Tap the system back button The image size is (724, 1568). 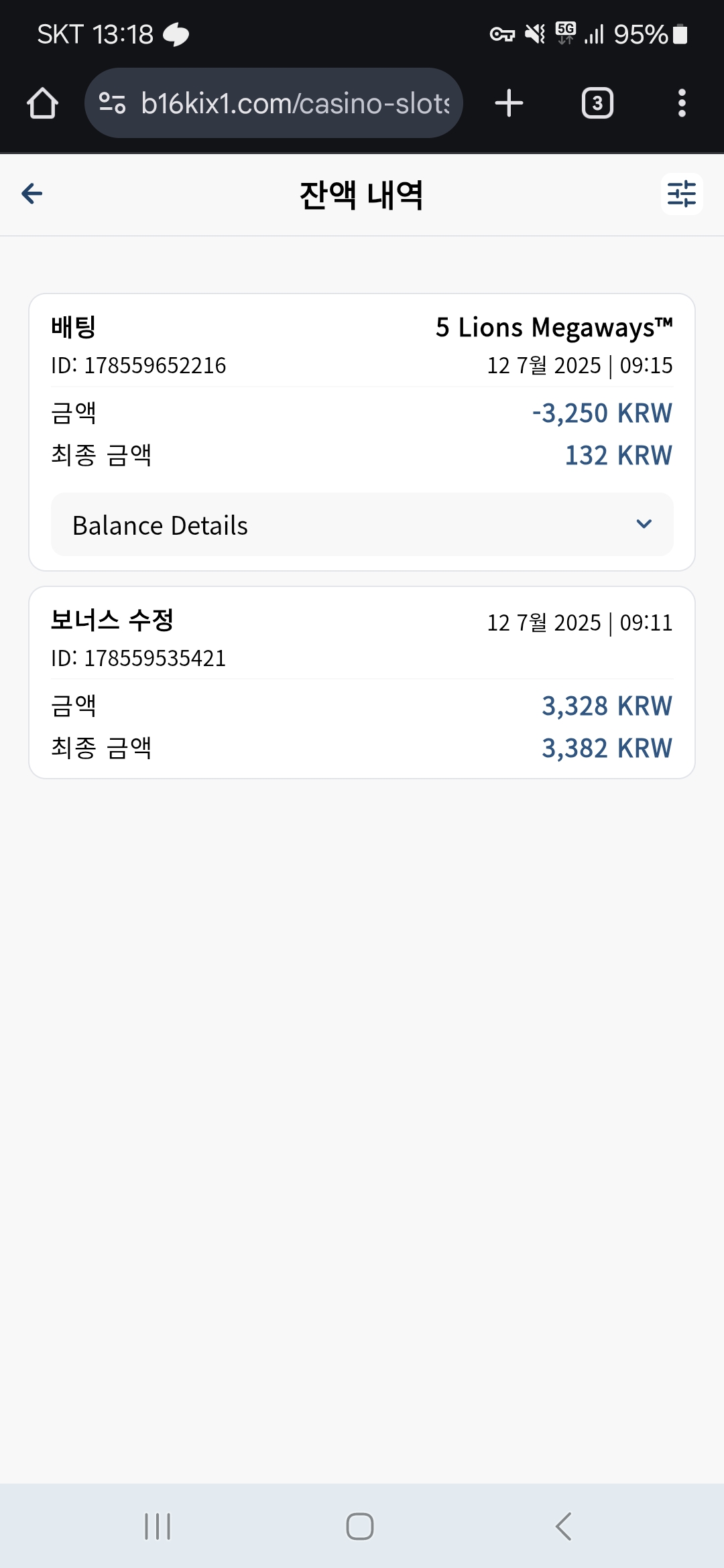564,1526
